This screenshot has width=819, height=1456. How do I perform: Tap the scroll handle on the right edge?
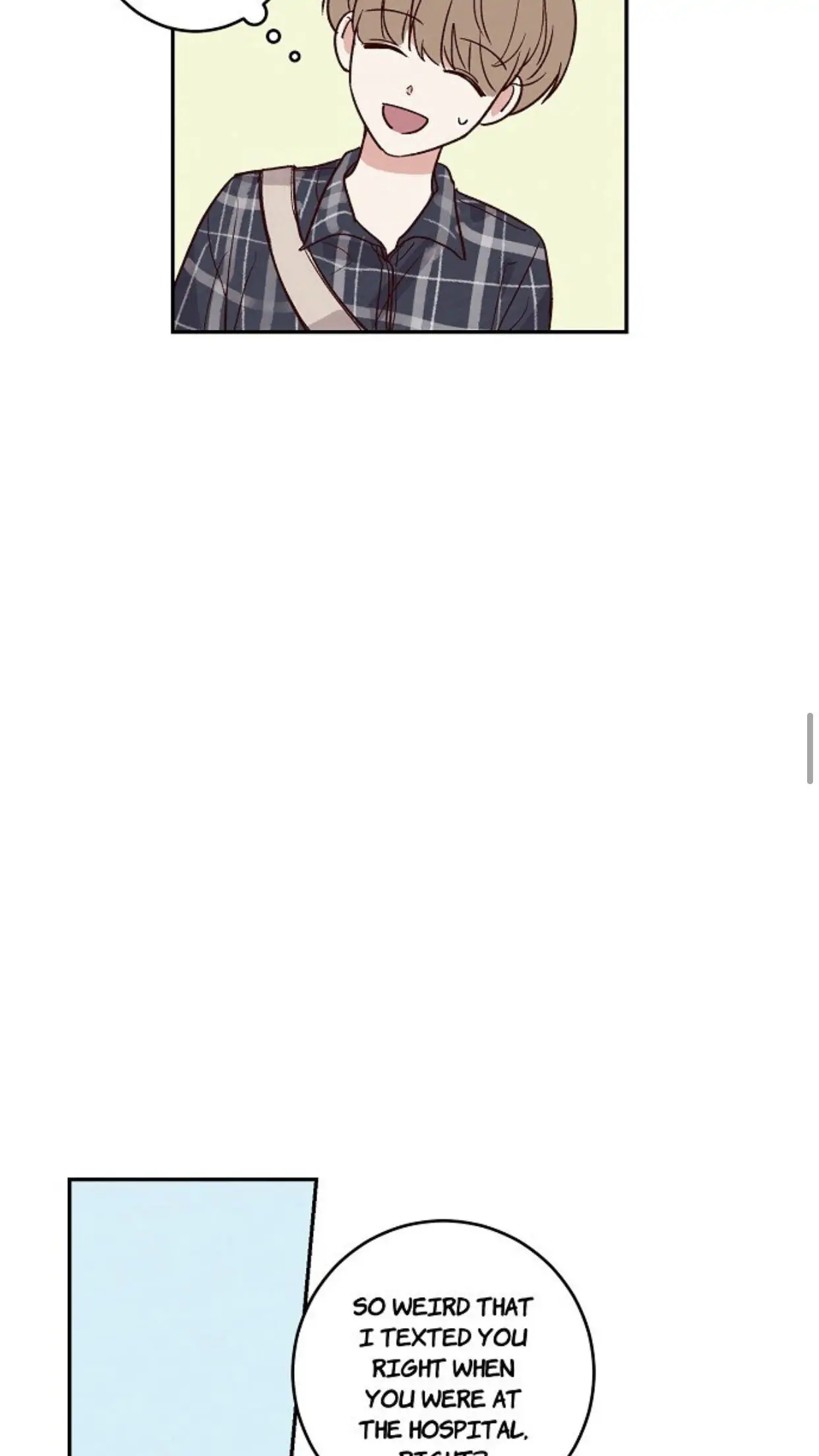[810, 748]
